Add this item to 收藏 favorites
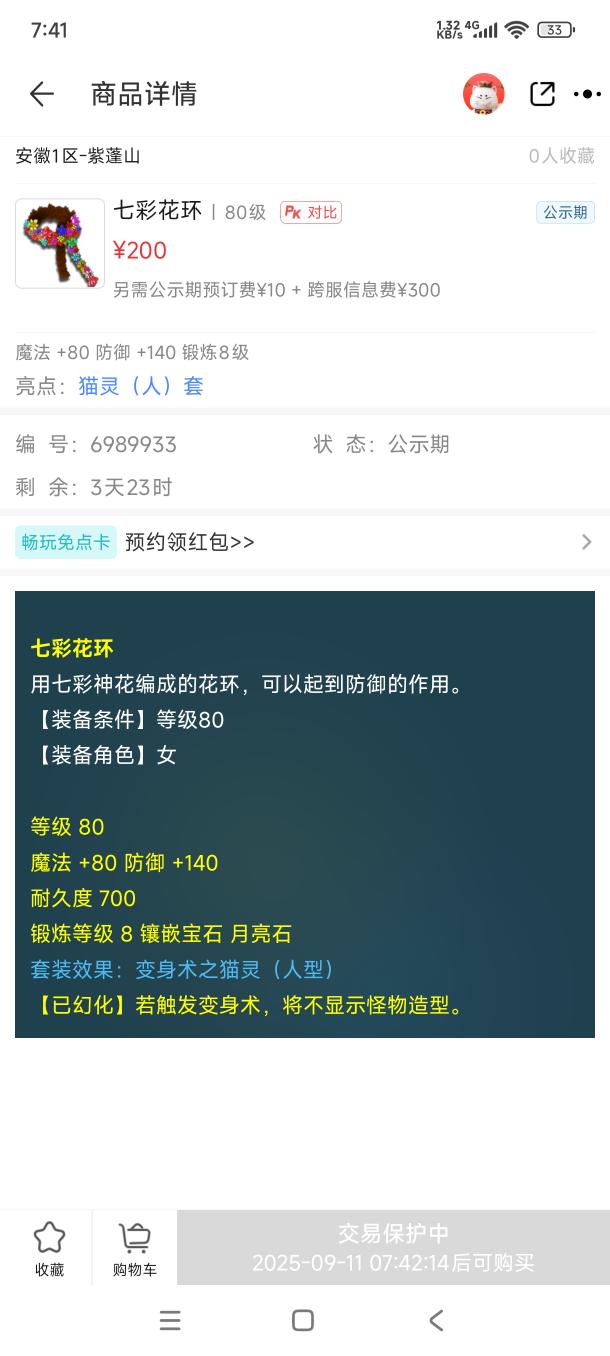 [49, 1248]
